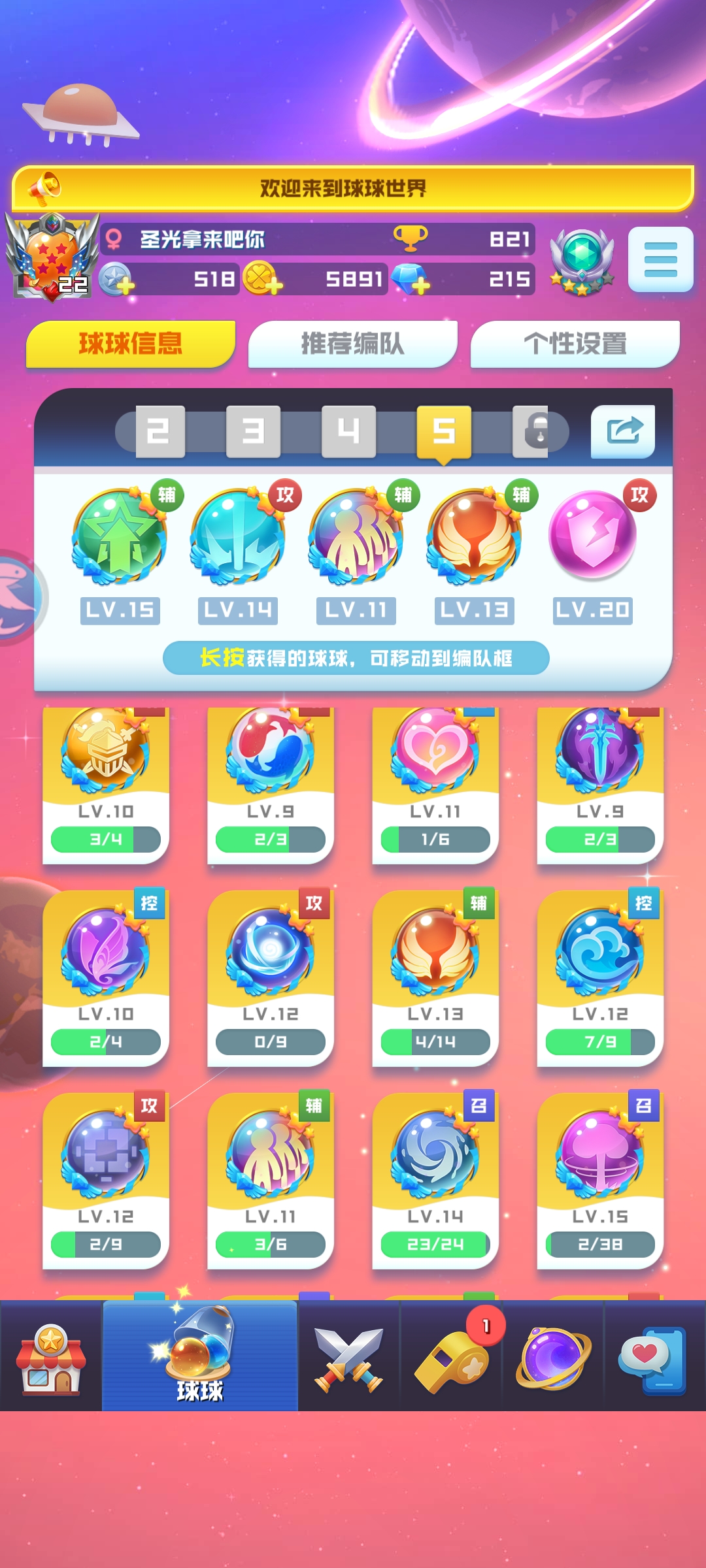Share the current team lineup
706x1568 pixels.
622,431
